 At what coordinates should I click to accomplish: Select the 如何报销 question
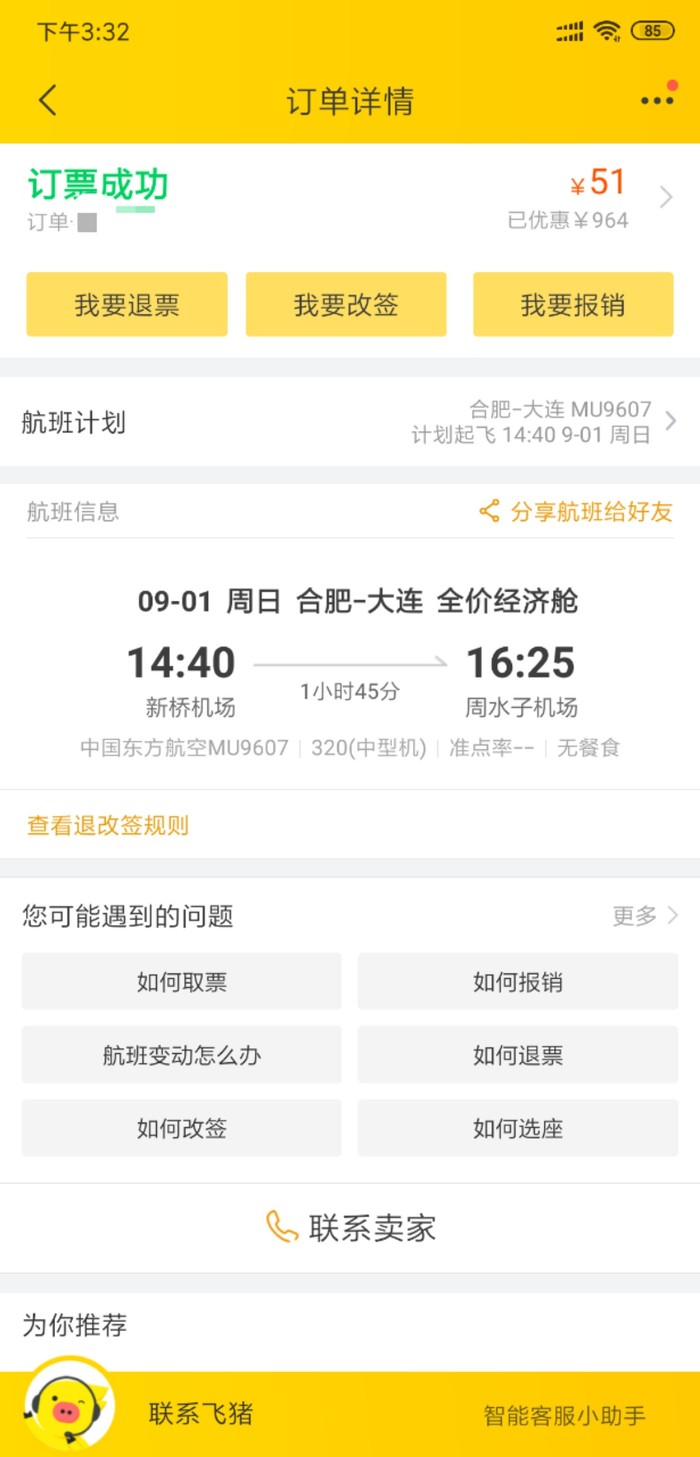coord(518,982)
